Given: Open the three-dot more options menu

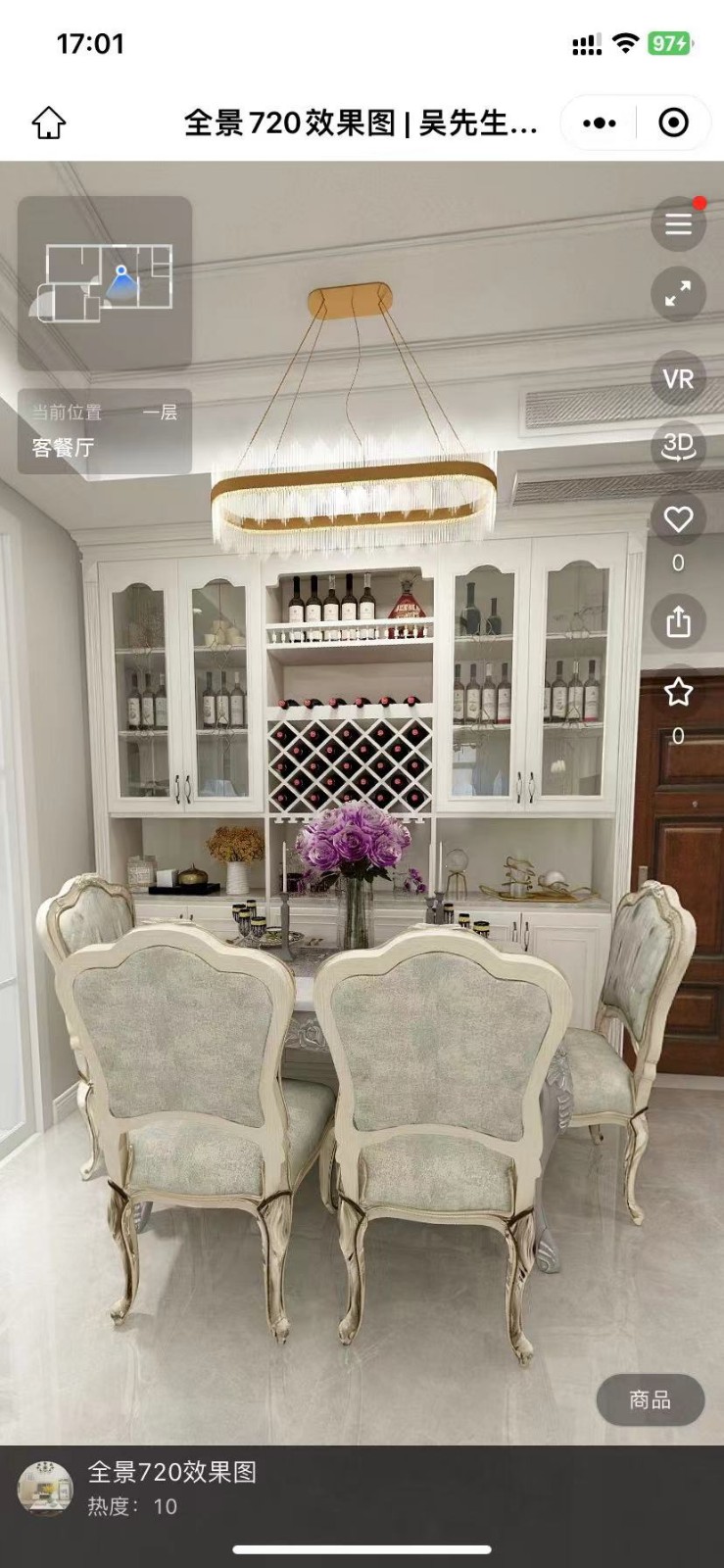Looking at the screenshot, I should click(599, 123).
